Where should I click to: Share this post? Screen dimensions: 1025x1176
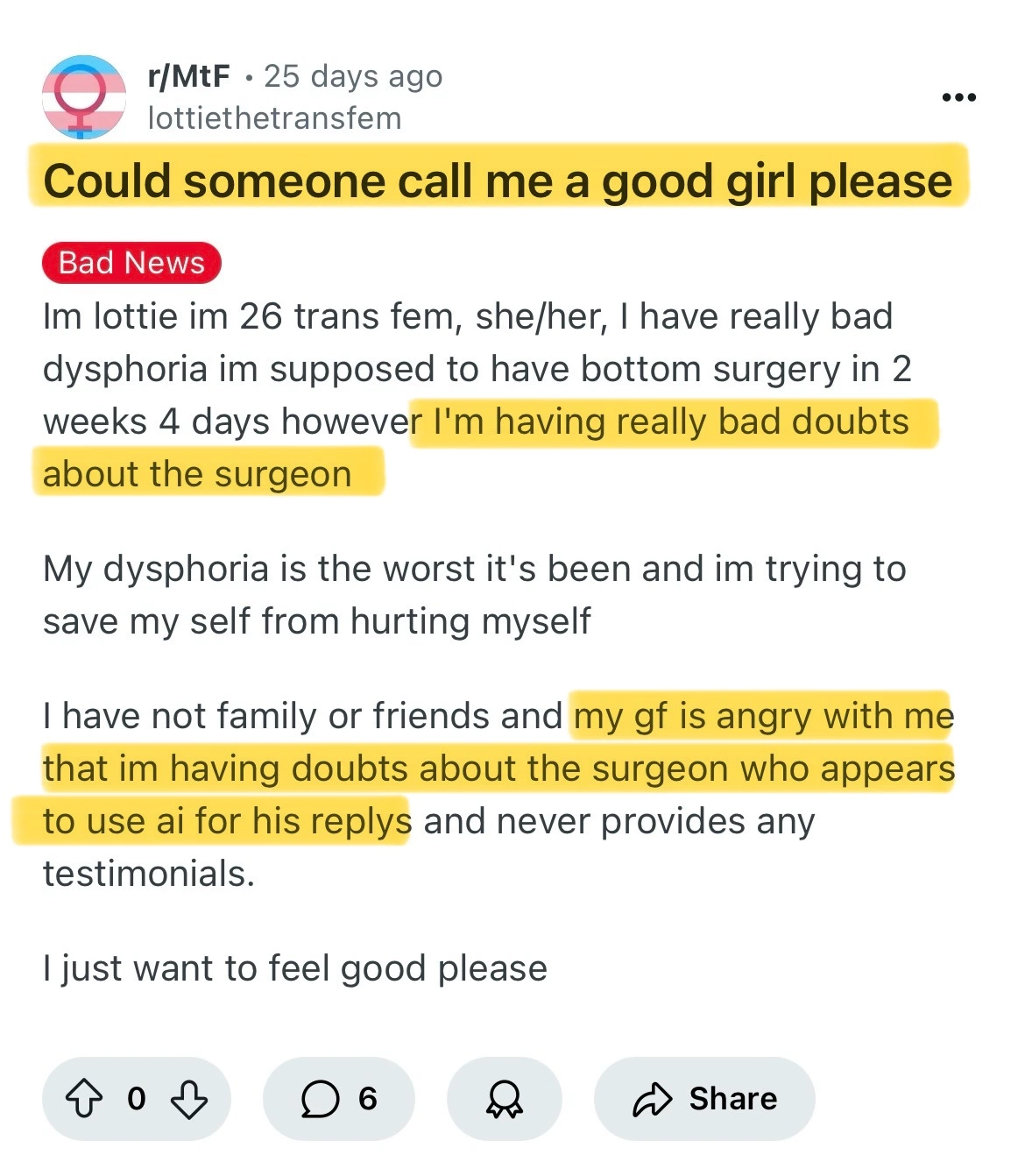coord(704,1099)
